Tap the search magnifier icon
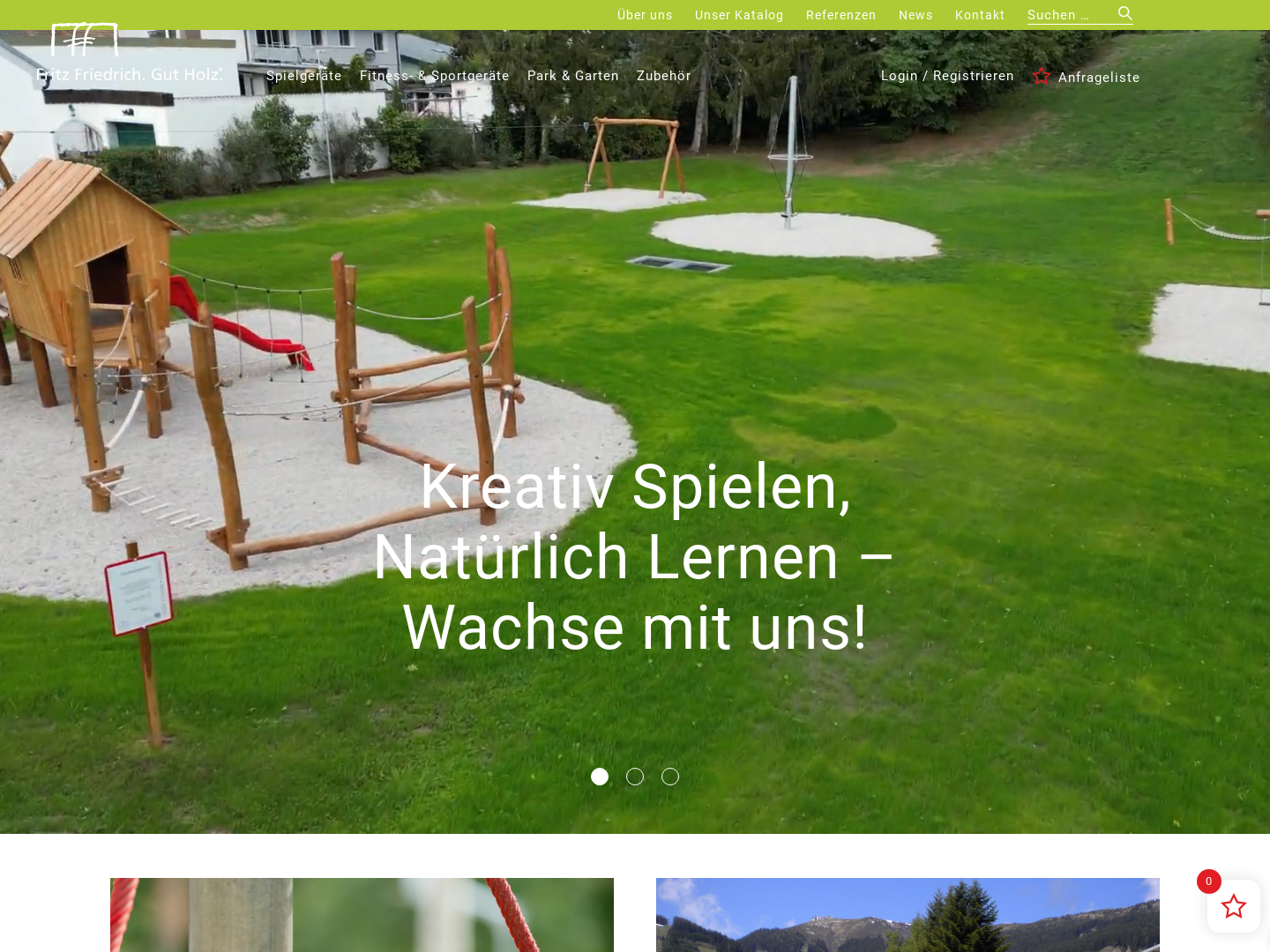This screenshot has width=1270, height=952. coord(1125,13)
